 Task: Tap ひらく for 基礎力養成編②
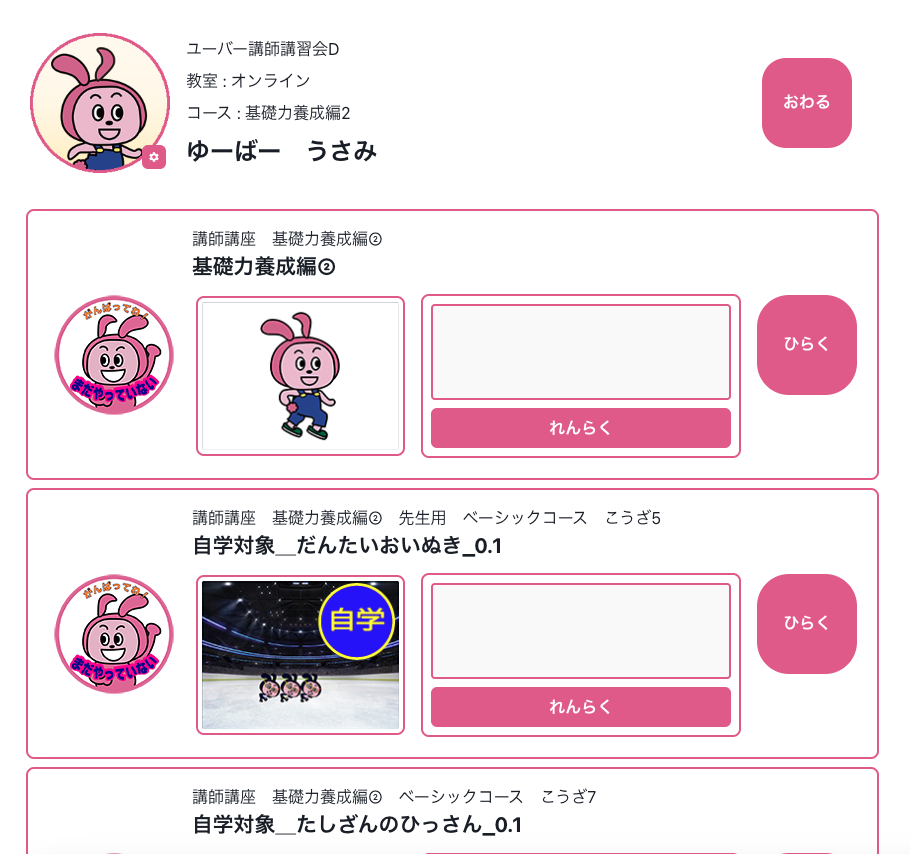tap(806, 344)
